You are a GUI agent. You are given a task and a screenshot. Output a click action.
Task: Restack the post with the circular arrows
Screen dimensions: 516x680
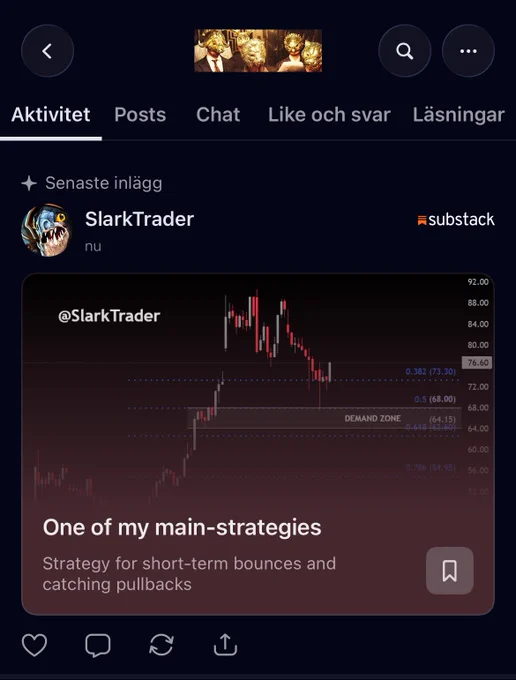coord(161,645)
